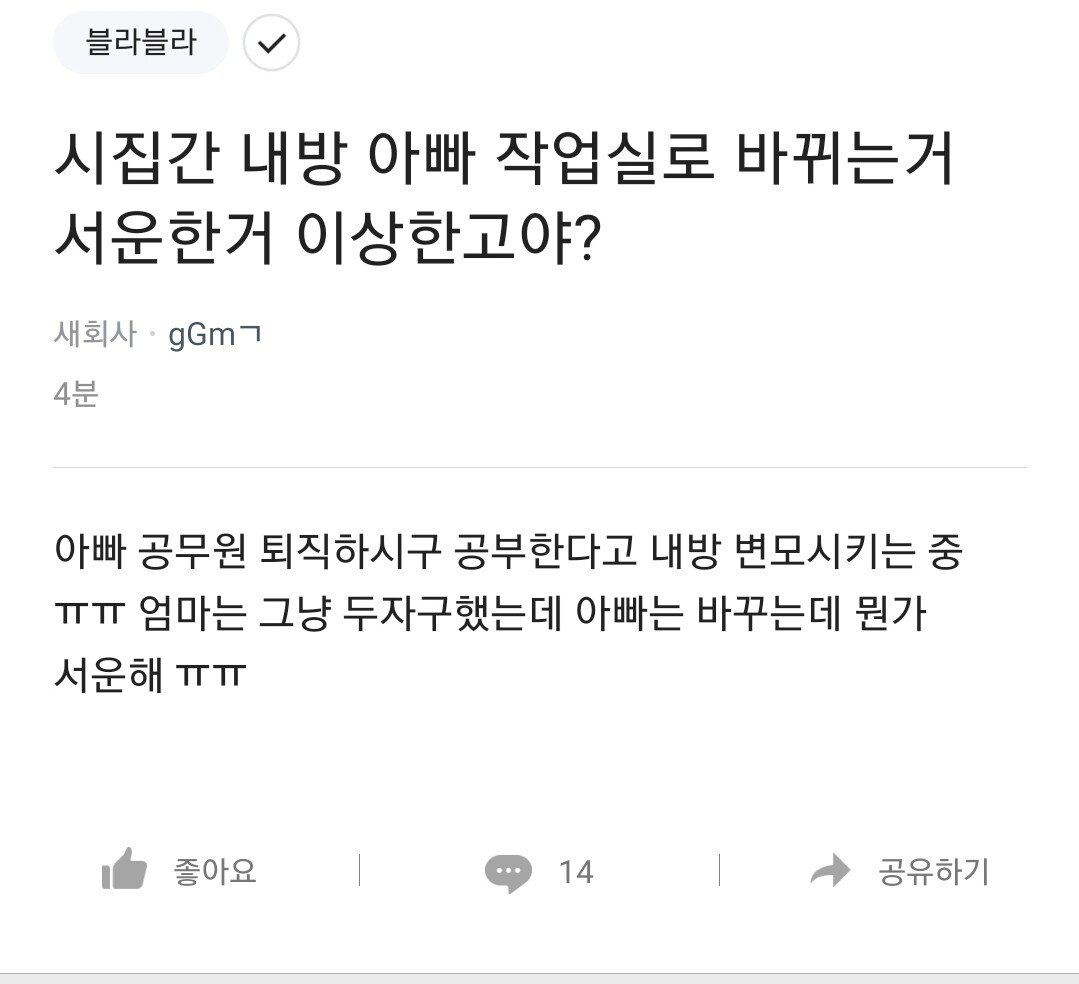Open the 블라블라 topic chip

pyautogui.click(x=141, y=44)
